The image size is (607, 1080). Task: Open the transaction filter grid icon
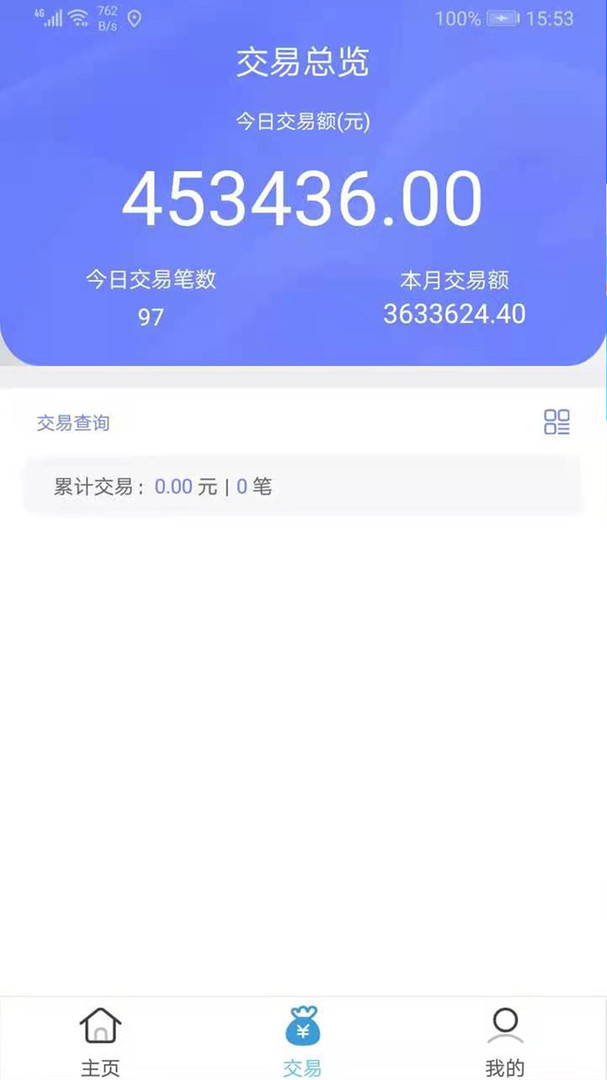(557, 422)
